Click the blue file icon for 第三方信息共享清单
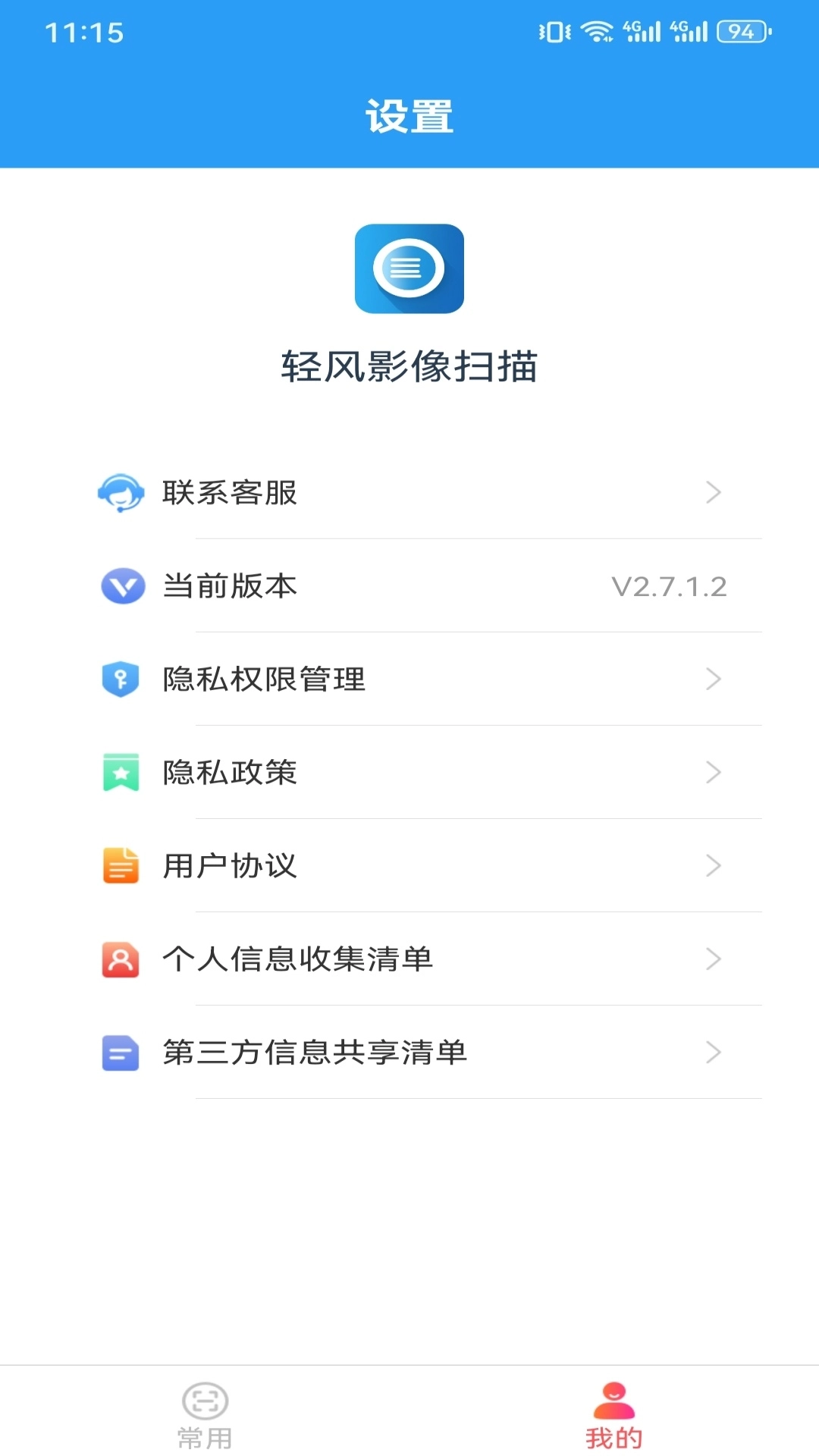Image resolution: width=819 pixels, height=1456 pixels. pos(121,1053)
